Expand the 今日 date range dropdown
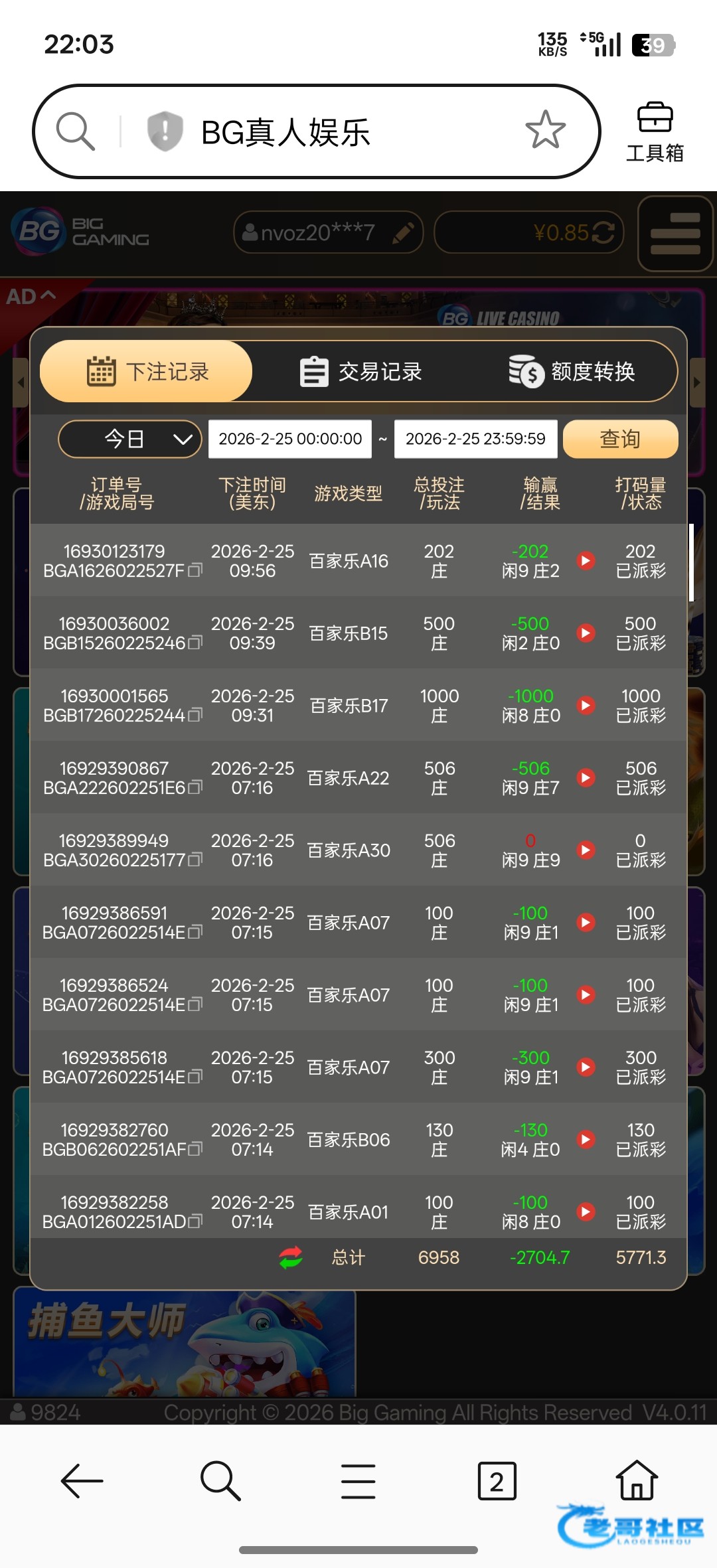This screenshot has height=1568, width=717. tap(130, 439)
